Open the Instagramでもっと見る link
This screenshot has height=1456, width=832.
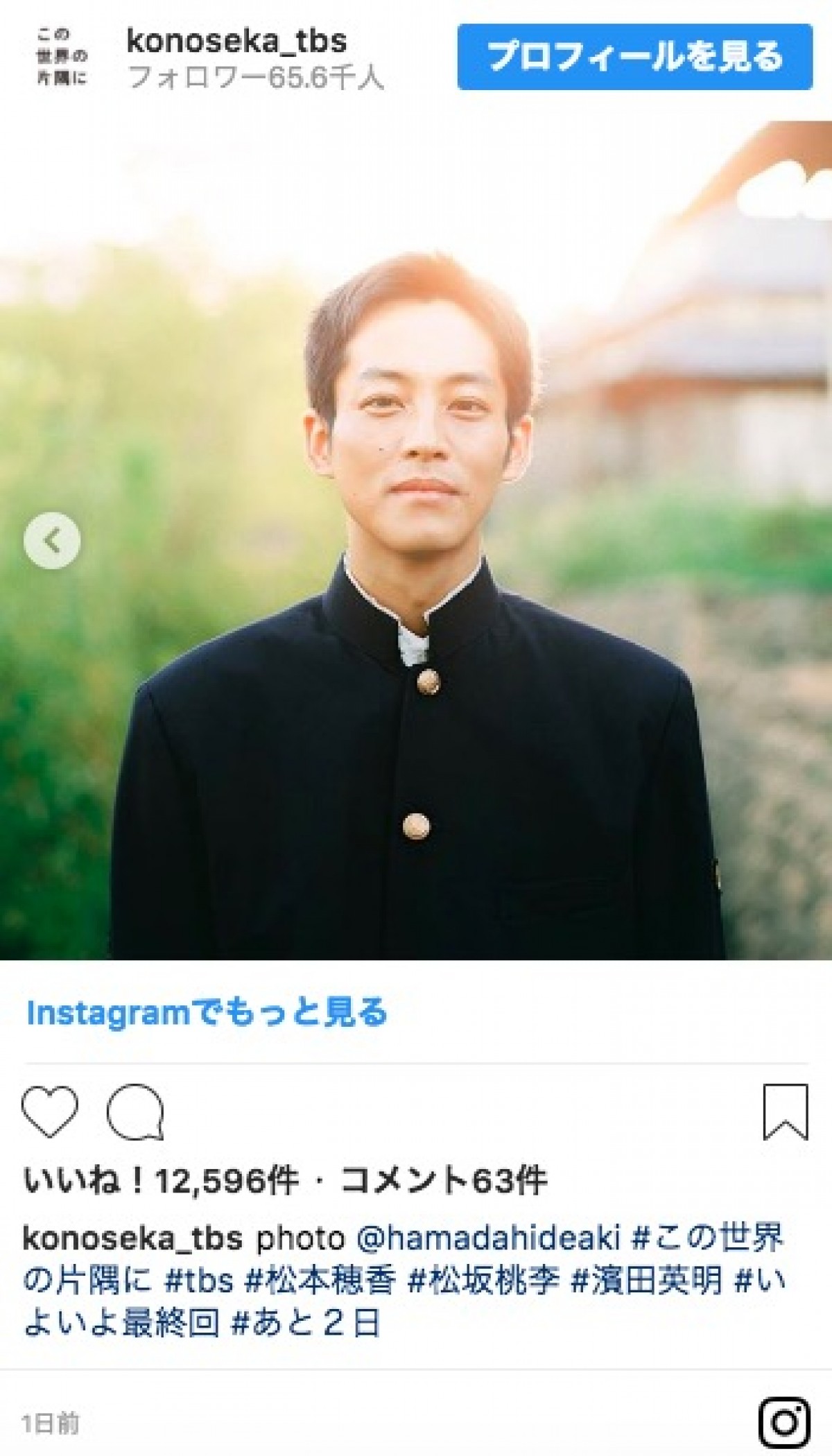click(207, 1013)
